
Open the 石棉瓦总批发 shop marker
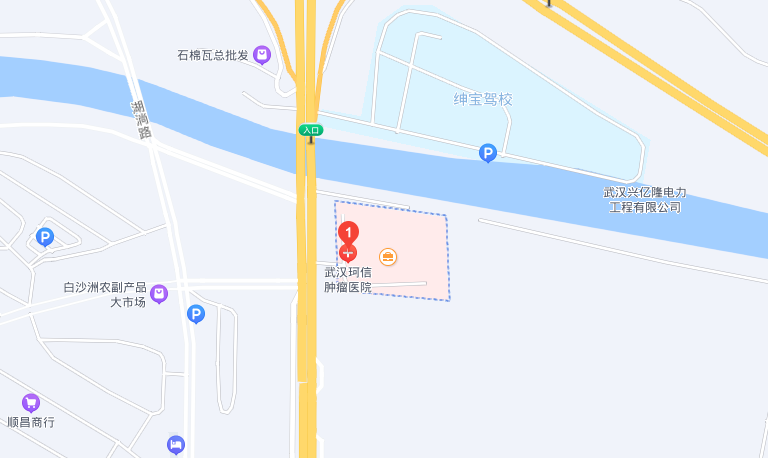(262, 55)
